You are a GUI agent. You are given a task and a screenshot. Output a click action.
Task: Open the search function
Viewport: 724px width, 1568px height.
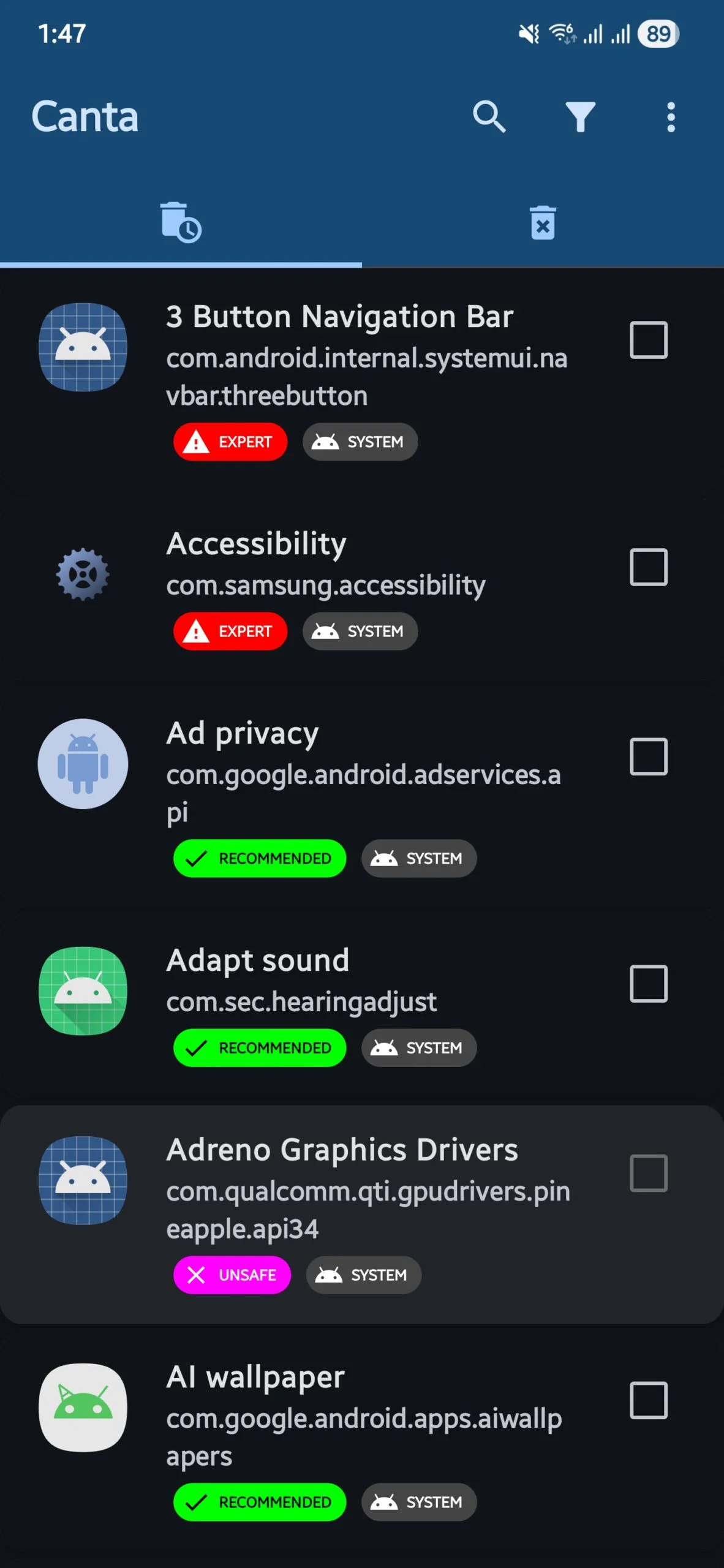(488, 116)
